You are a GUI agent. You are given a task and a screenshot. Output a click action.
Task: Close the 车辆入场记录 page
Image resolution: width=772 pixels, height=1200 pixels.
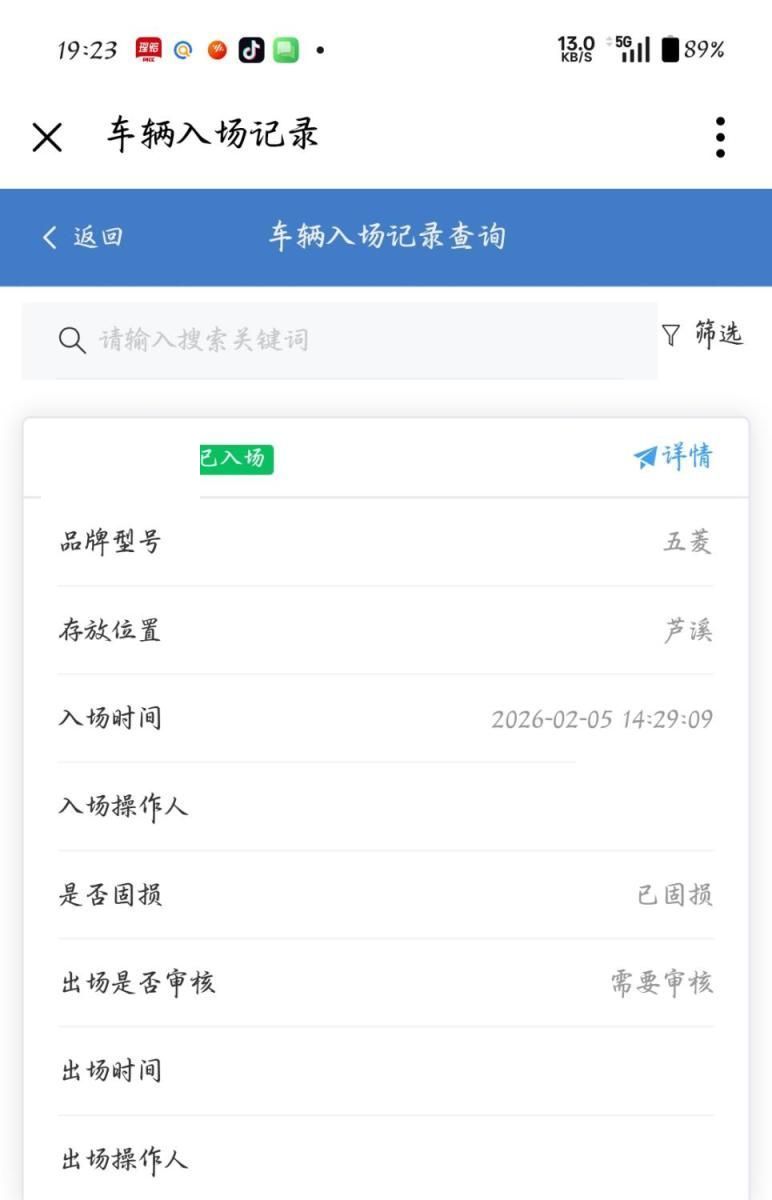47,138
